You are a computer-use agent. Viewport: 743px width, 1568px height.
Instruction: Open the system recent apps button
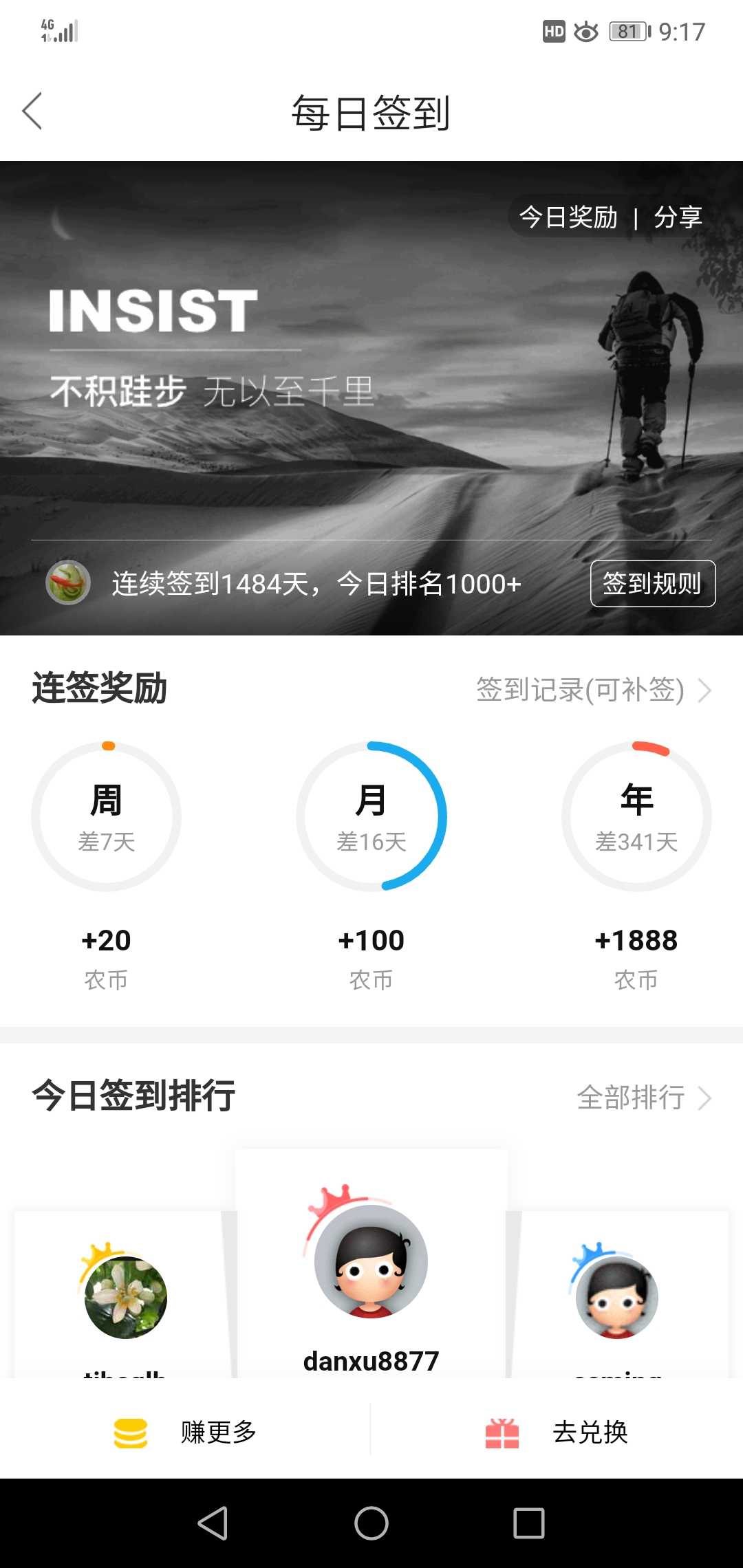point(529,1523)
